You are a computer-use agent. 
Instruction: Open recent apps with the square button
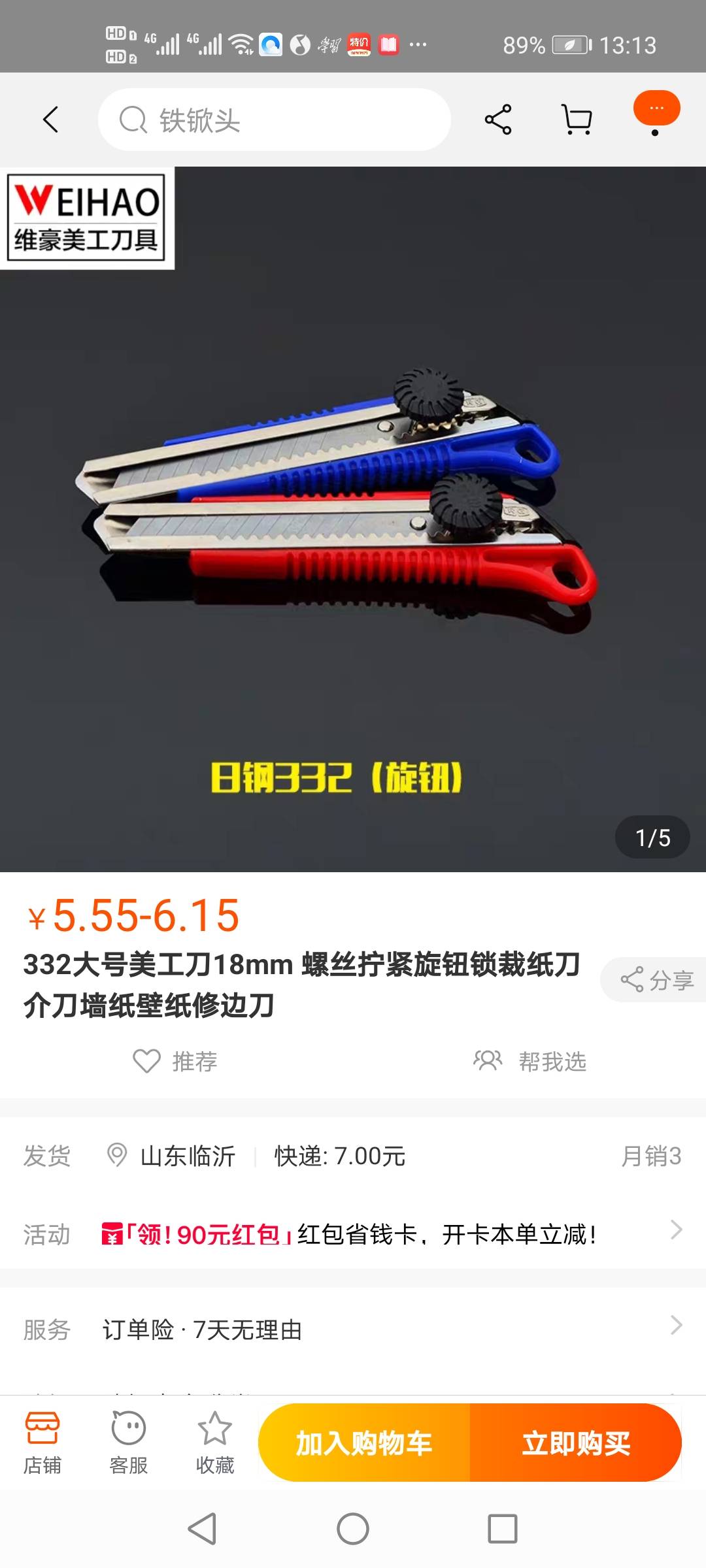503,1529
